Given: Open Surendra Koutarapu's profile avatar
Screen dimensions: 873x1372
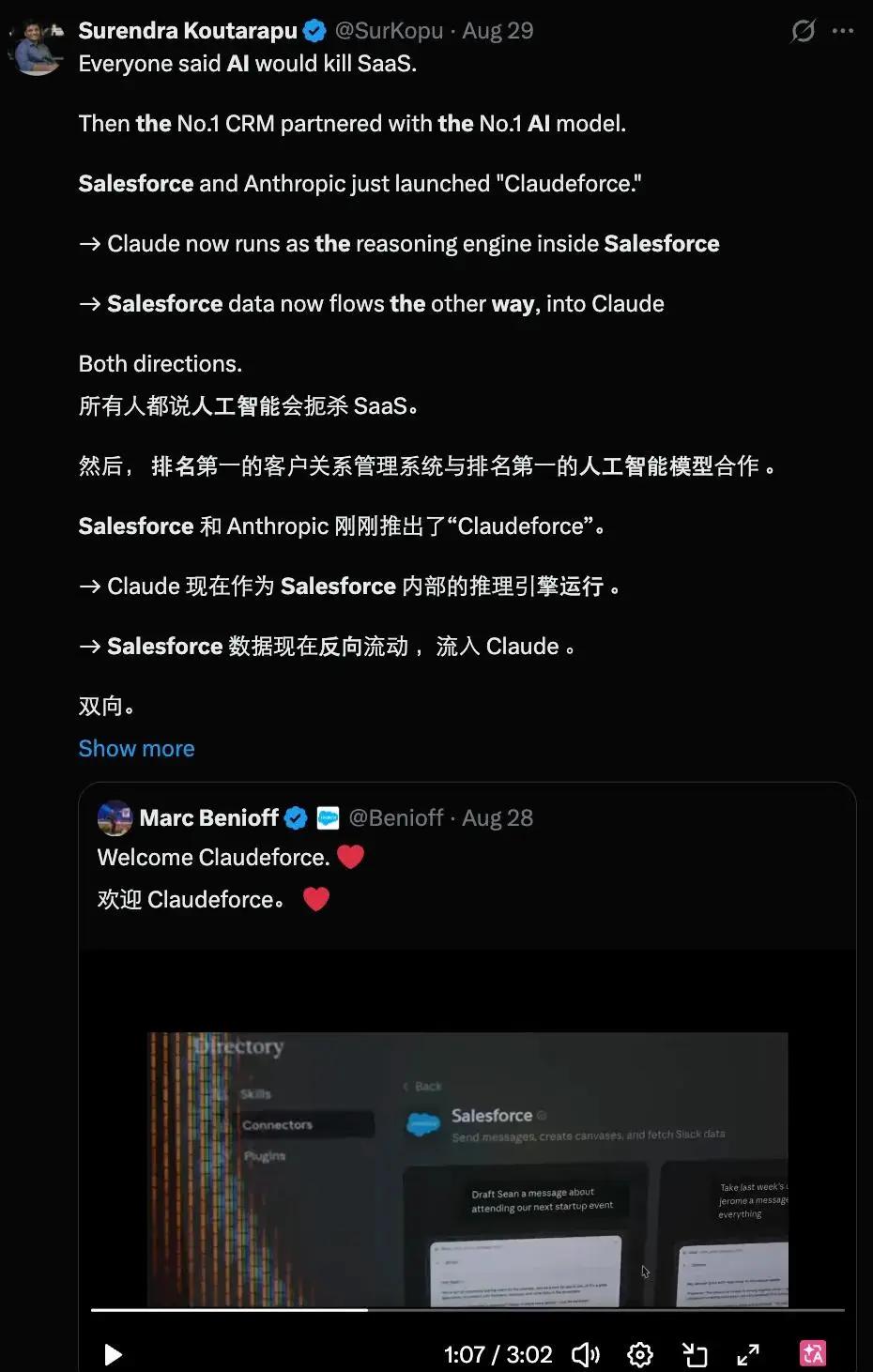Looking at the screenshot, I should [36, 47].
